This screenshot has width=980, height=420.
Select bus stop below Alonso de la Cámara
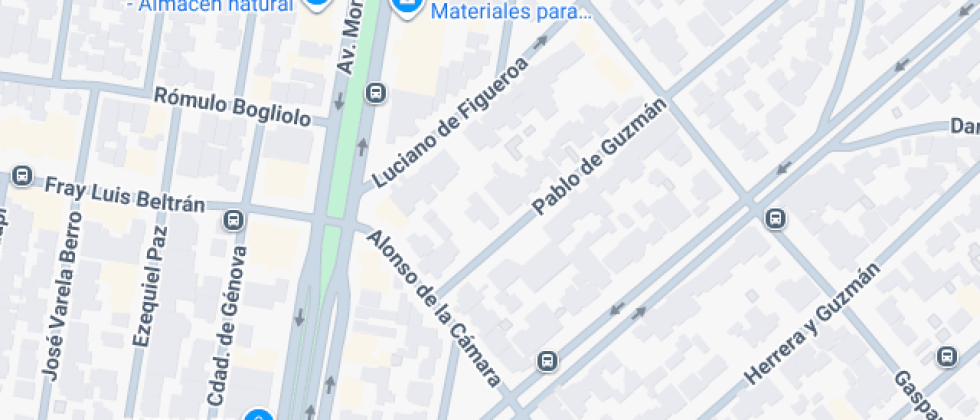[x=547, y=360]
